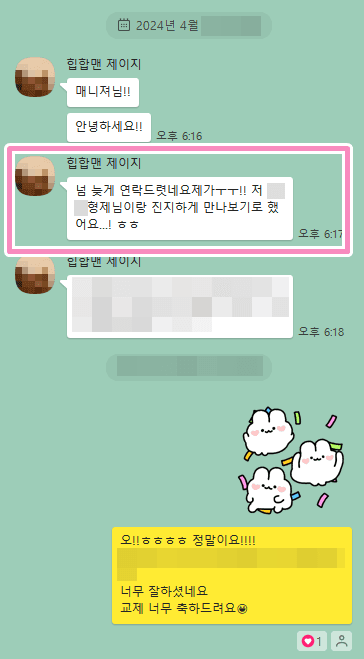
Task: Open the 2024년 4월 date calendar chip
Action: pos(189,26)
